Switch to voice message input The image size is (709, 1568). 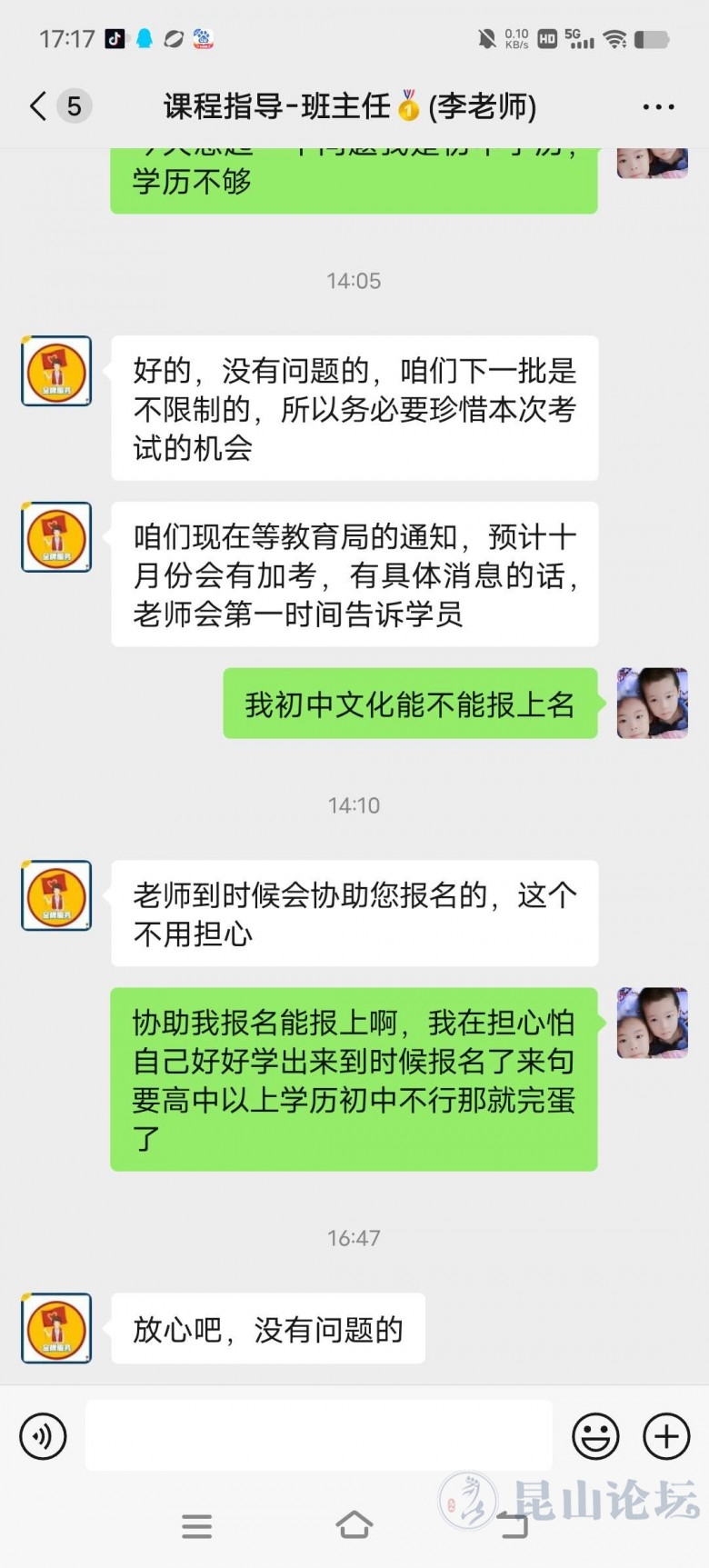click(x=43, y=1436)
